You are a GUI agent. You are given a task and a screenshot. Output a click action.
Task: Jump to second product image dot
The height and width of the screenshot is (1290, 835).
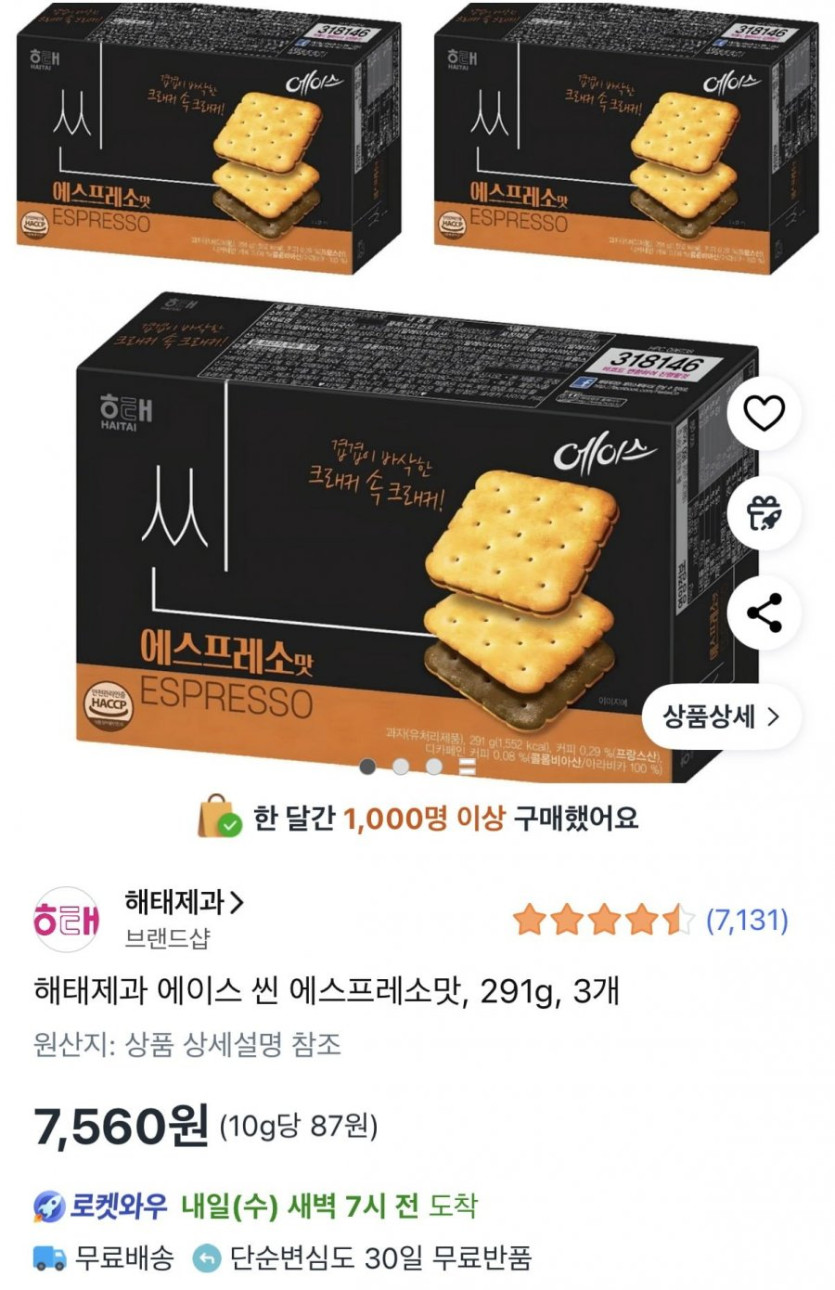pos(401,767)
